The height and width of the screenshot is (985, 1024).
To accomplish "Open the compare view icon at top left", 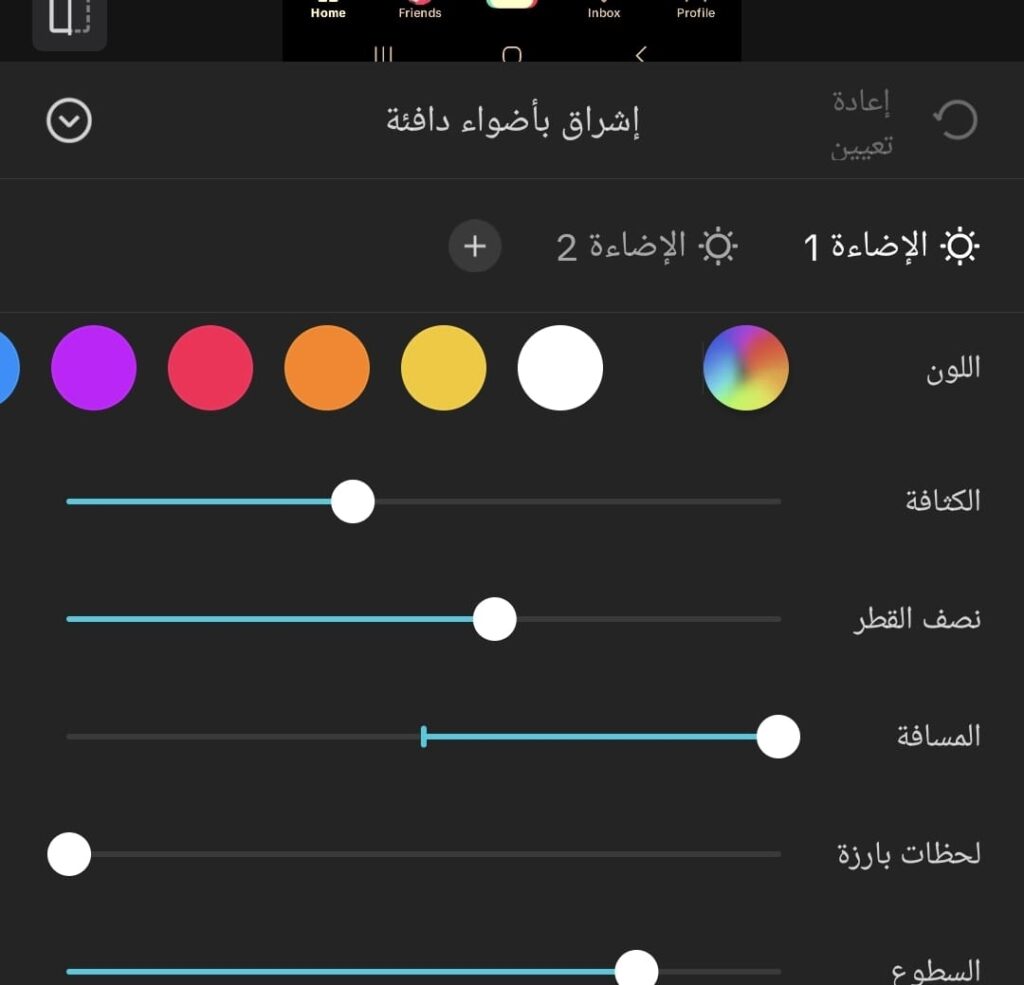I will click(69, 18).
